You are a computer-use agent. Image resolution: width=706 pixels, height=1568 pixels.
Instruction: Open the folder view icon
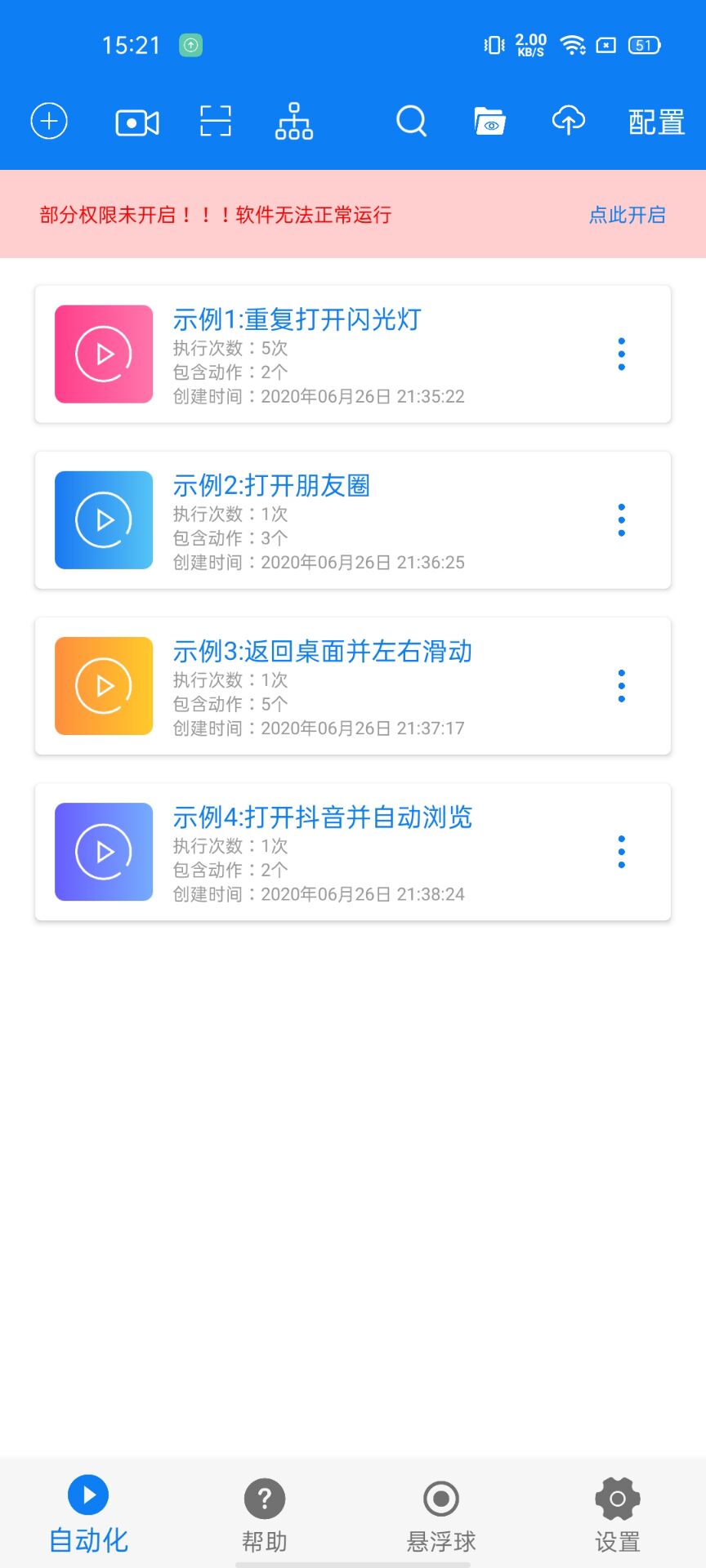tap(490, 121)
